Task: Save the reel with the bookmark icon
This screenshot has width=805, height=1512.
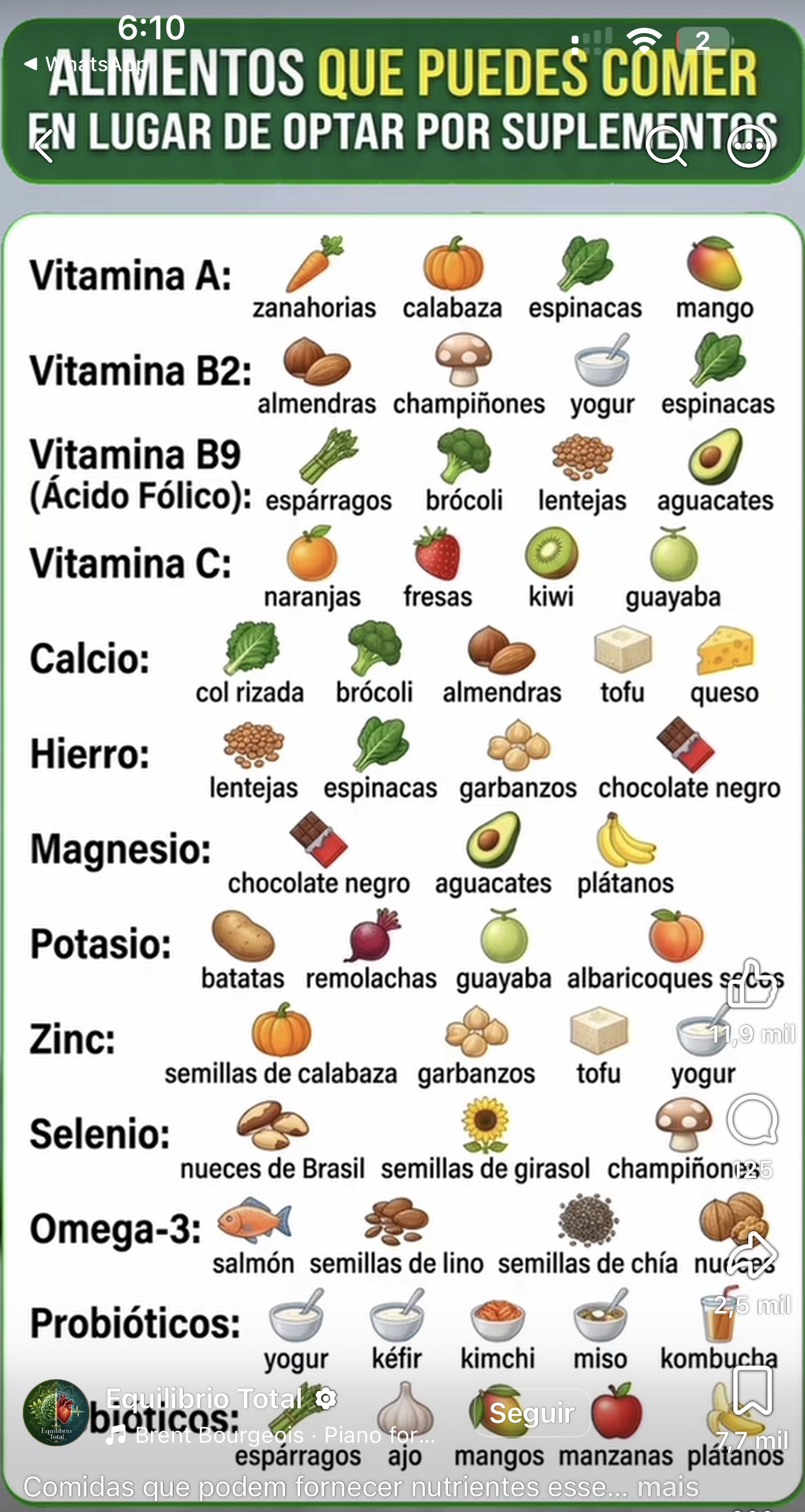Action: pyautogui.click(x=753, y=1392)
